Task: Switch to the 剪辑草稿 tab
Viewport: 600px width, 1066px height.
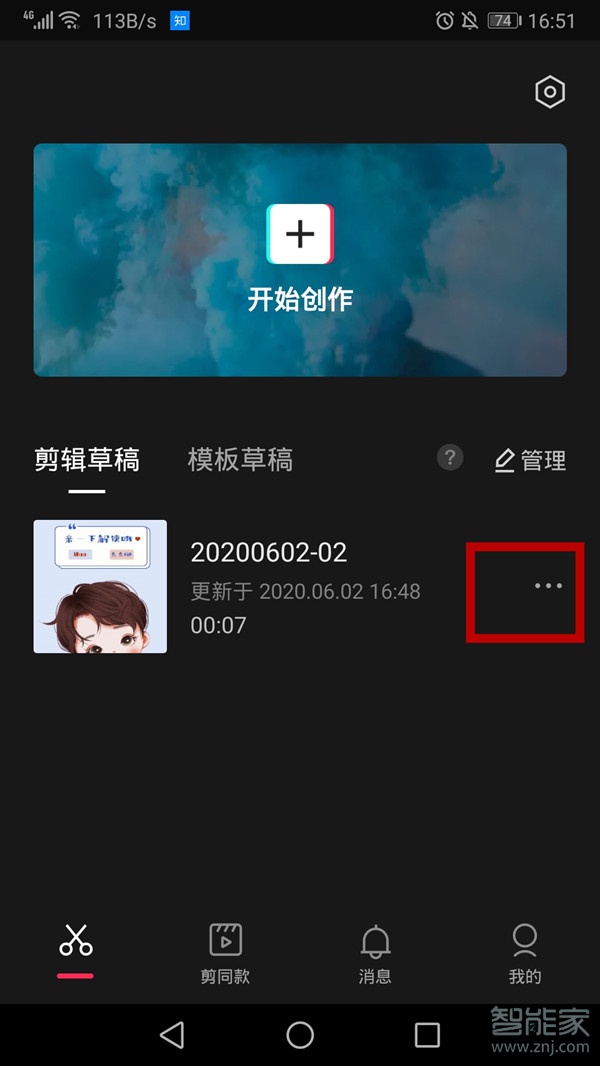Action: click(86, 460)
